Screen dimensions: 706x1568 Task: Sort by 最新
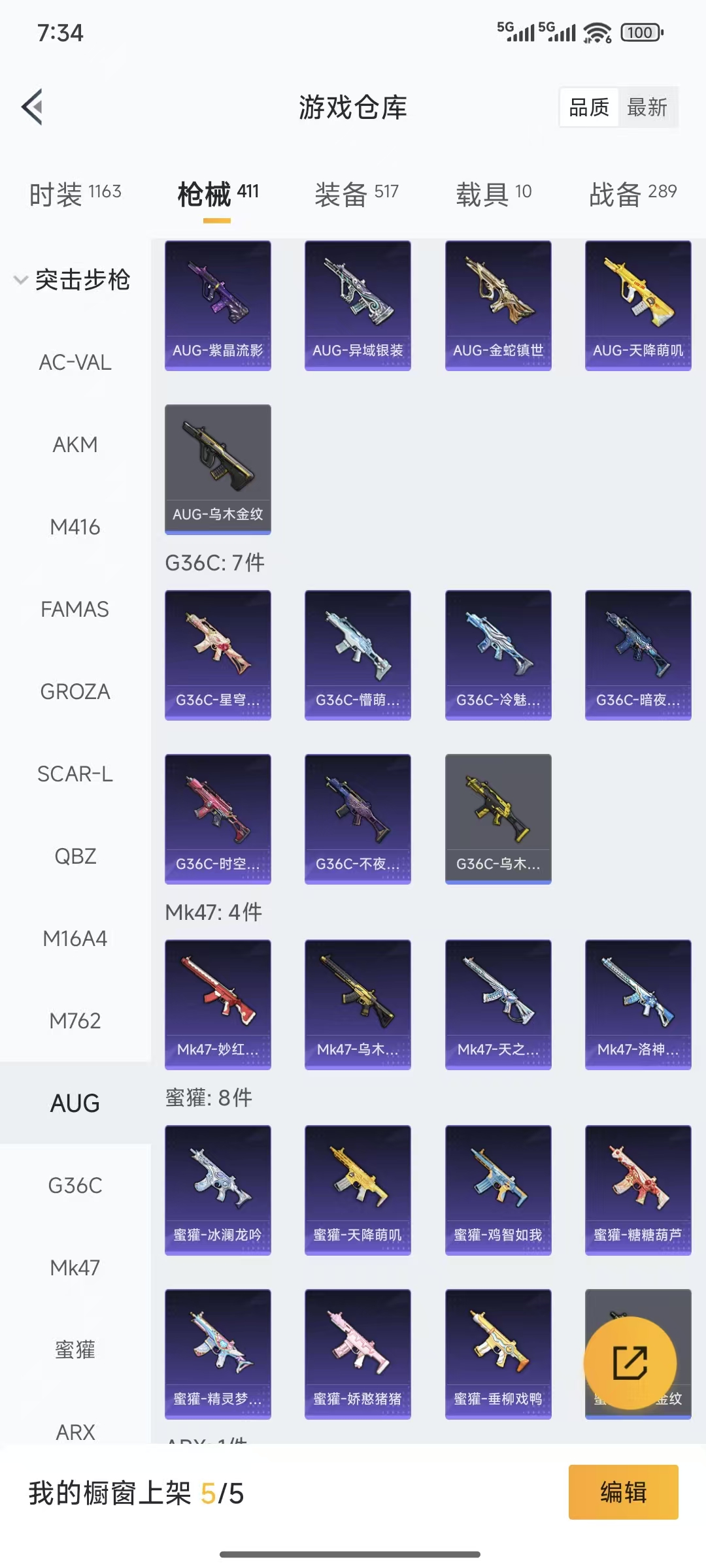(647, 107)
